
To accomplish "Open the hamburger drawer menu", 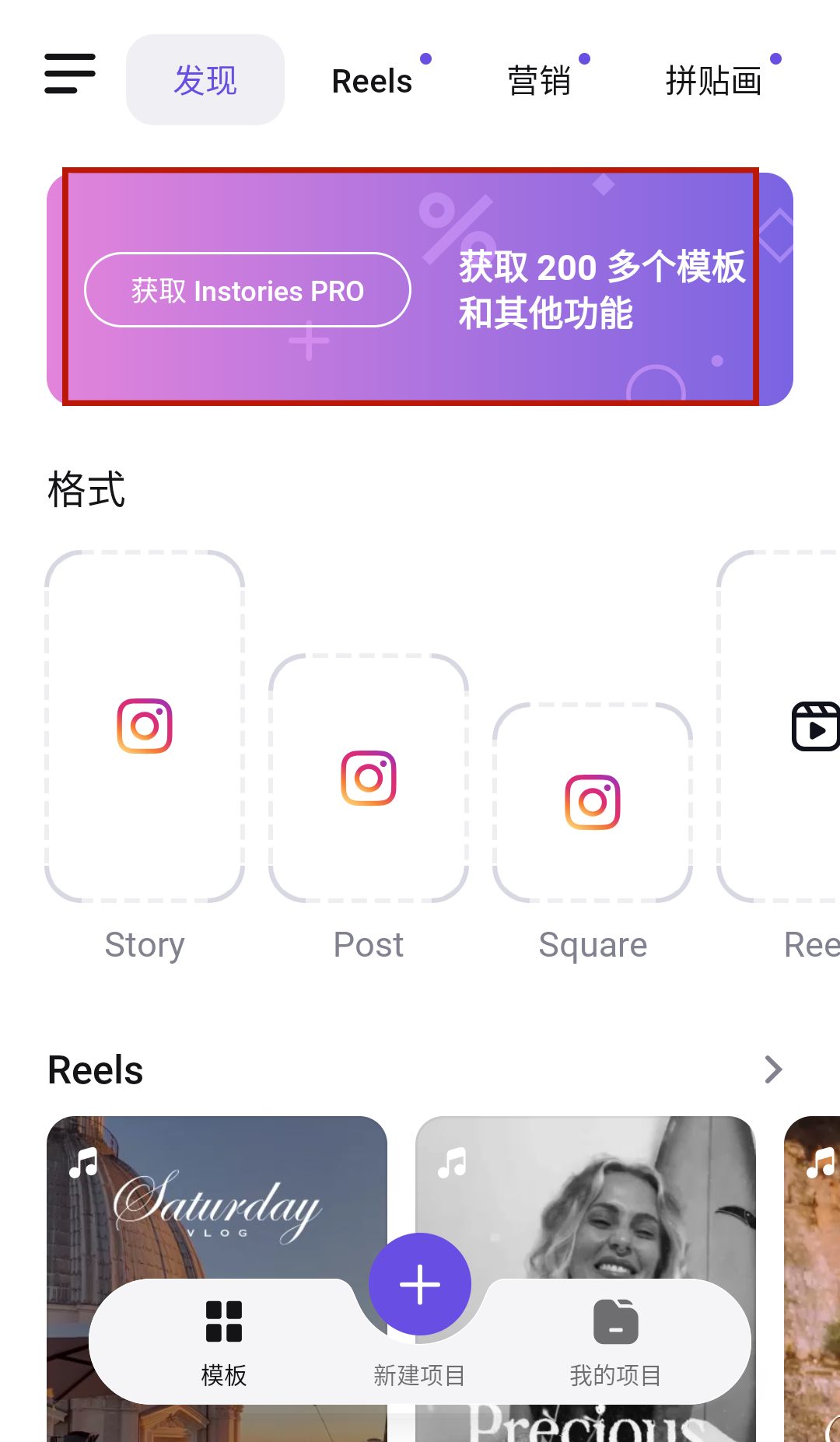I will 70,74.
